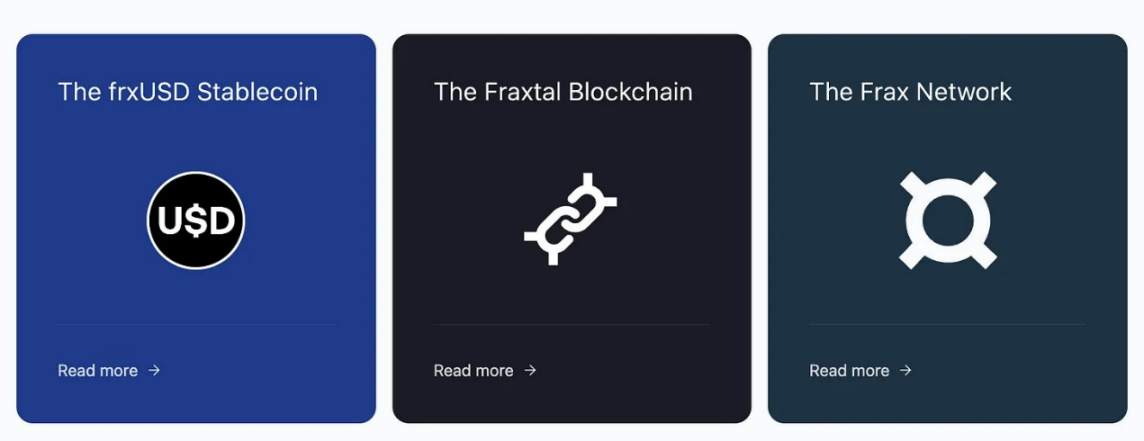Read more about the Fraxtal Blockchain
The height and width of the screenshot is (441, 1144).
[x=484, y=371]
